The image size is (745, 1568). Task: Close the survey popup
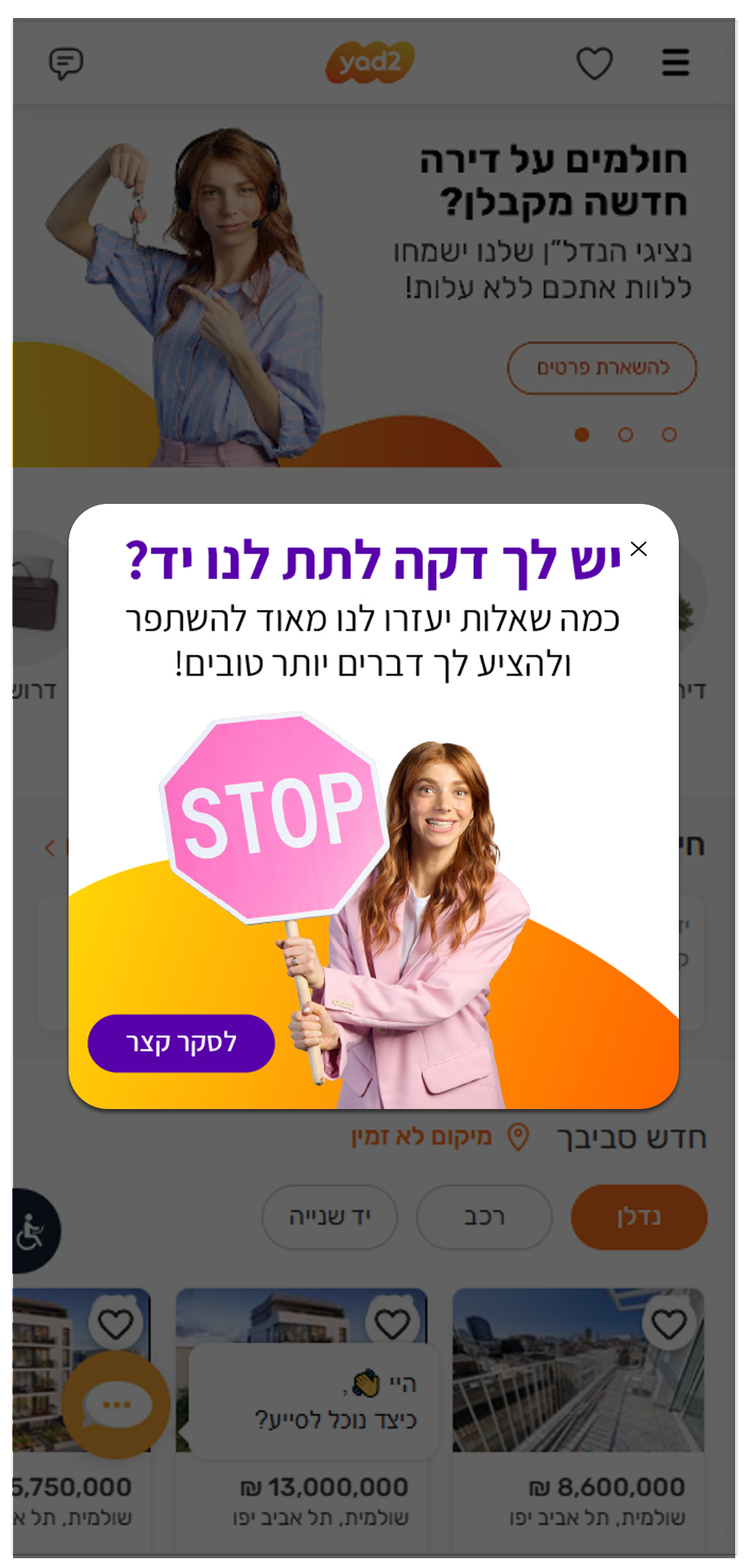(639, 549)
